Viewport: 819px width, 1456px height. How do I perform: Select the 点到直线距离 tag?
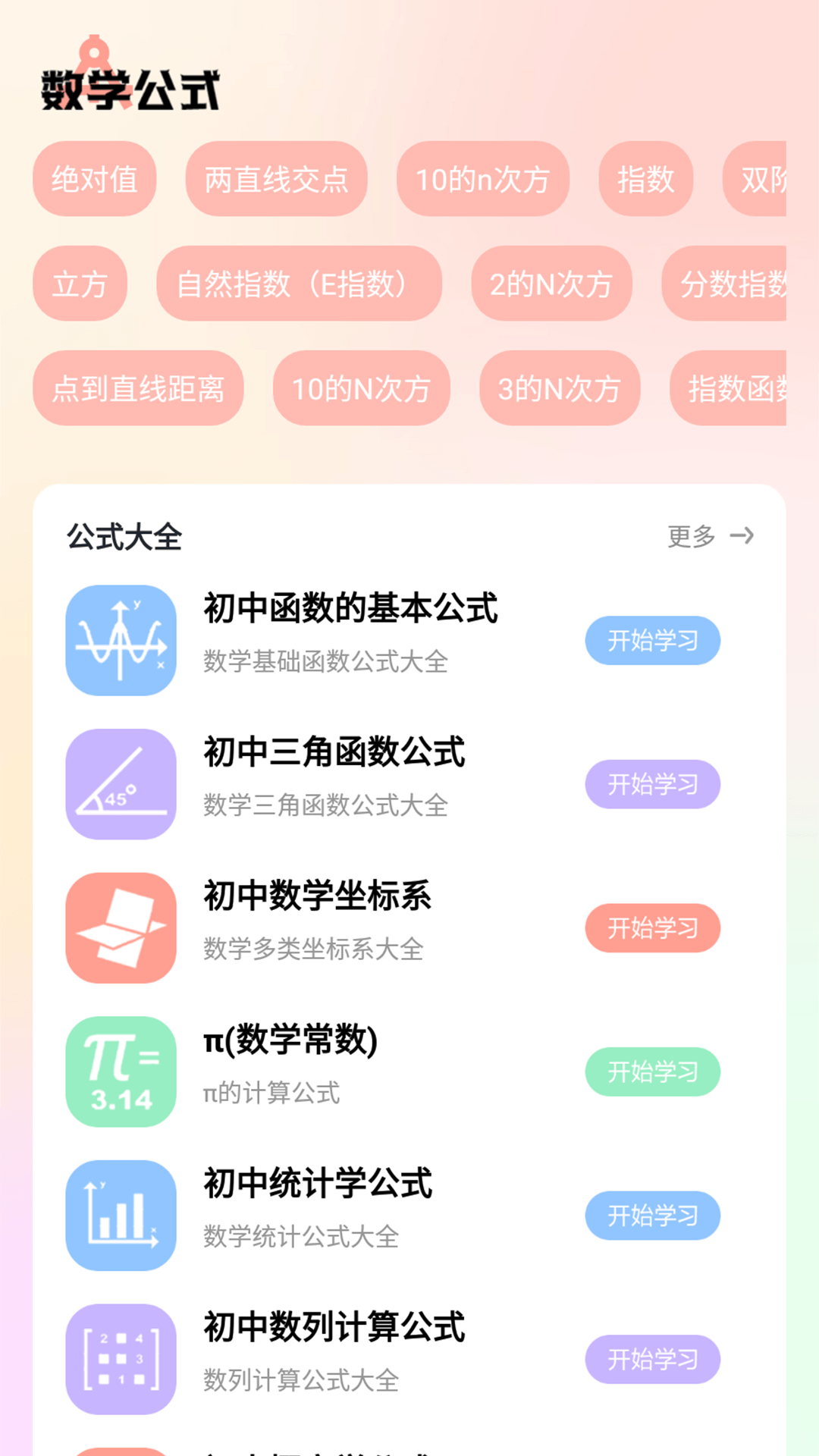tap(138, 388)
